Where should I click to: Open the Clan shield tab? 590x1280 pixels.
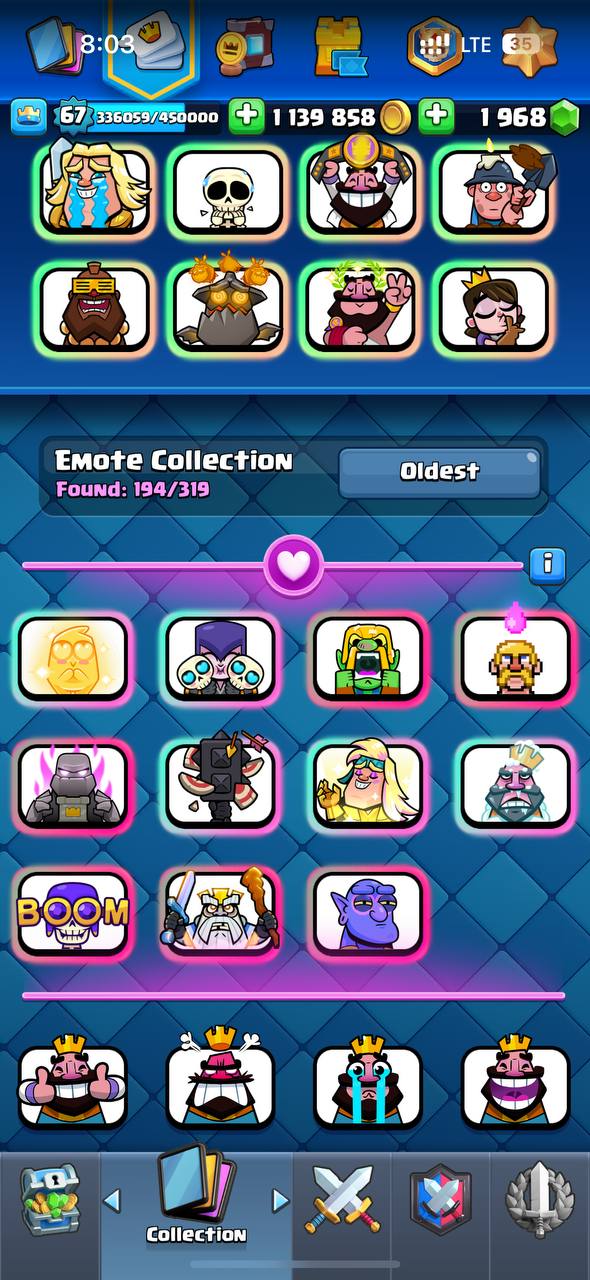coord(440,1200)
